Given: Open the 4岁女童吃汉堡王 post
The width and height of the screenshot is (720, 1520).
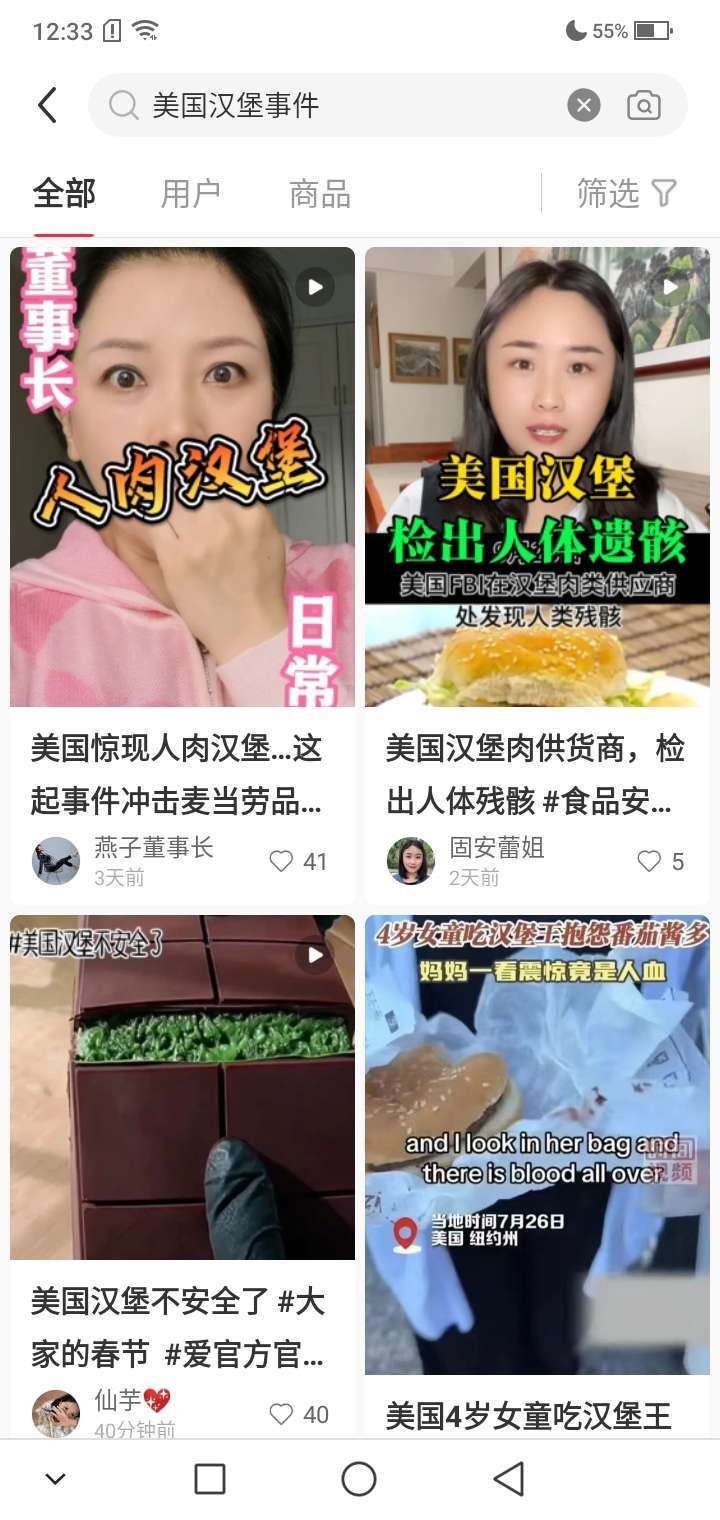Looking at the screenshot, I should (537, 1145).
